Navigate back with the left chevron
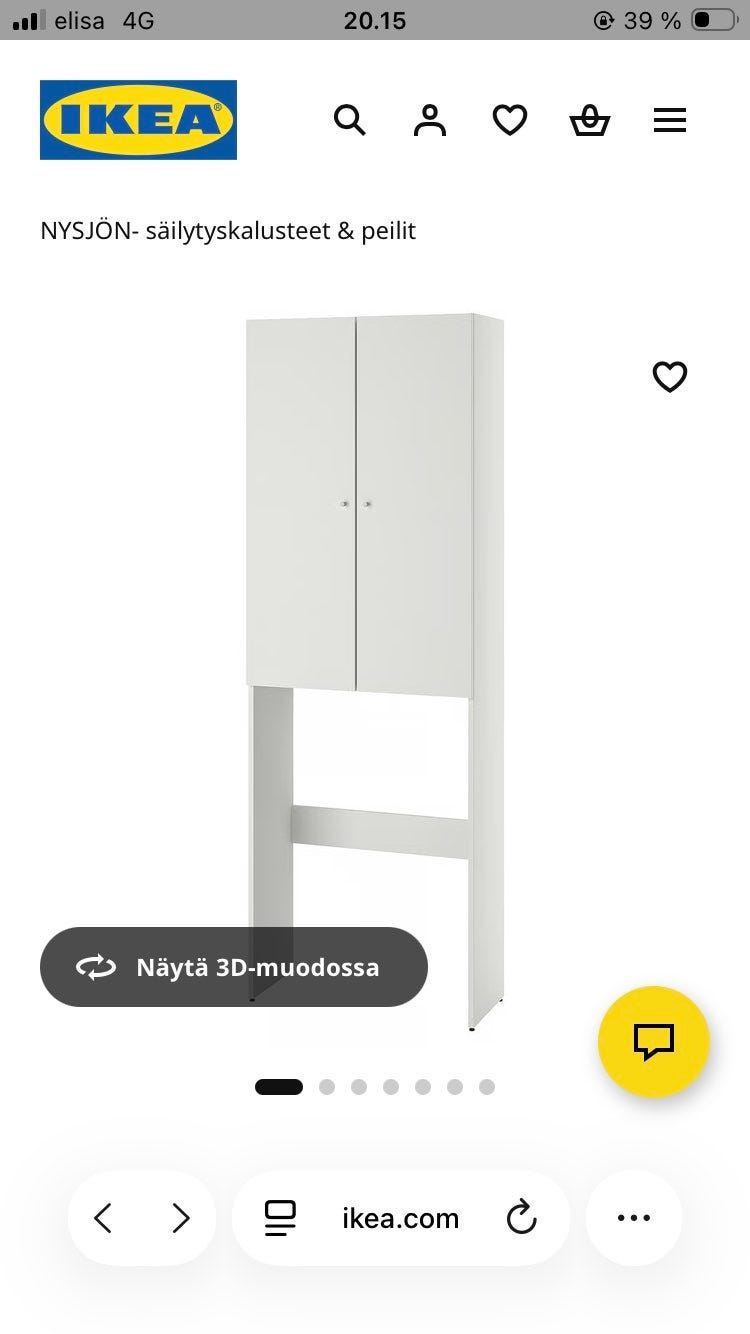Image resolution: width=750 pixels, height=1334 pixels. pyautogui.click(x=102, y=1218)
